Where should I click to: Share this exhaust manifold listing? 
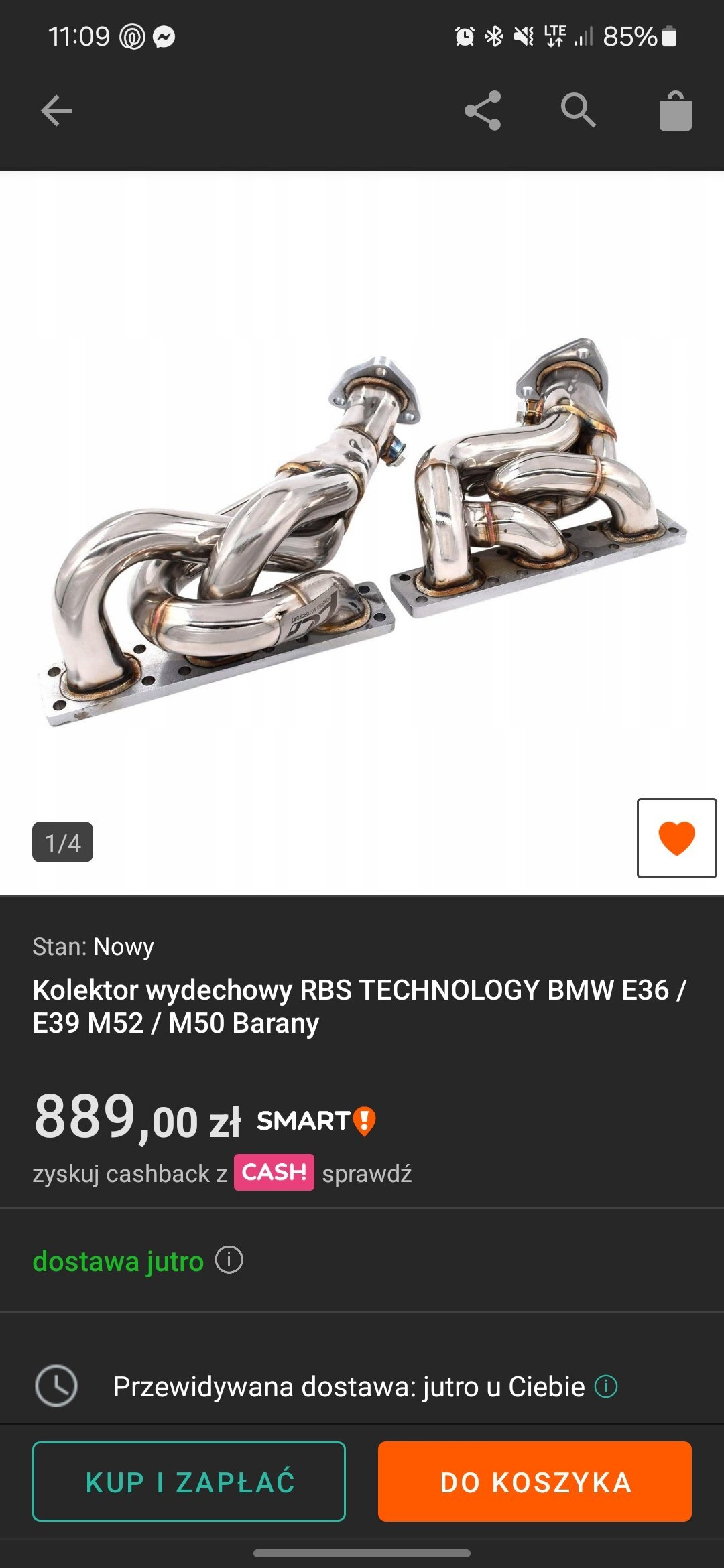483,111
